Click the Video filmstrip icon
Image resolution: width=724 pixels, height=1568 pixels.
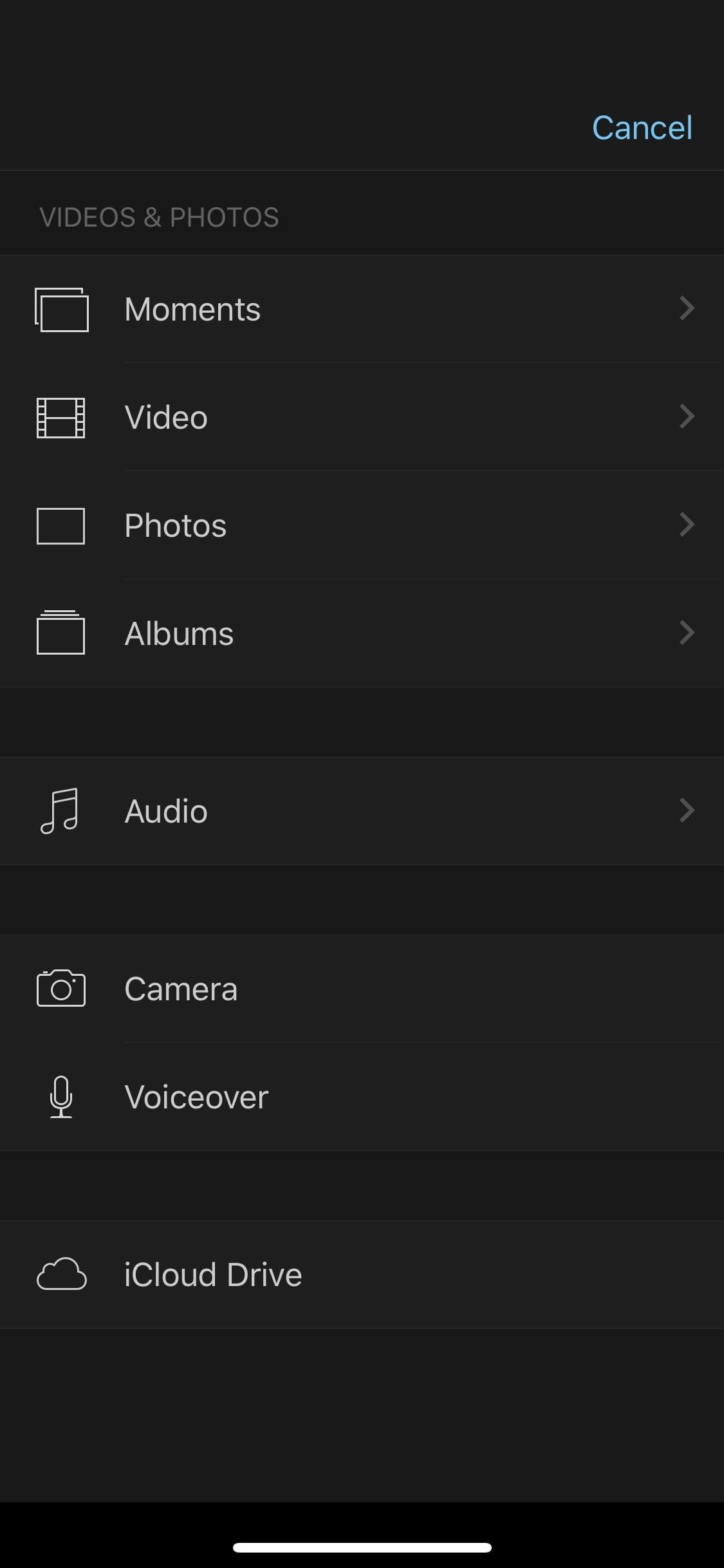tap(61, 418)
